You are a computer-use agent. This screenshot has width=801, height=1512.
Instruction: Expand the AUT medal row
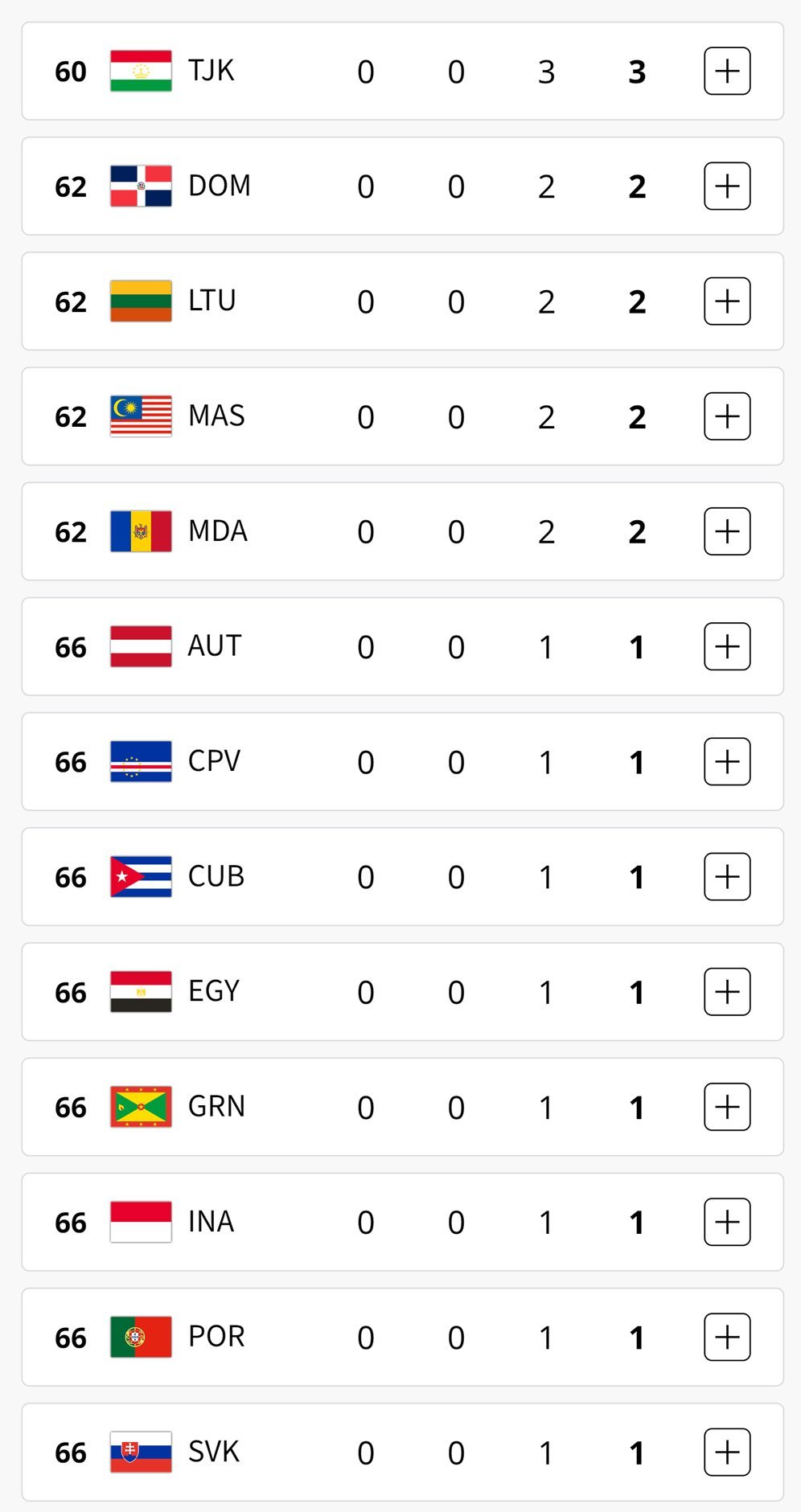(727, 646)
